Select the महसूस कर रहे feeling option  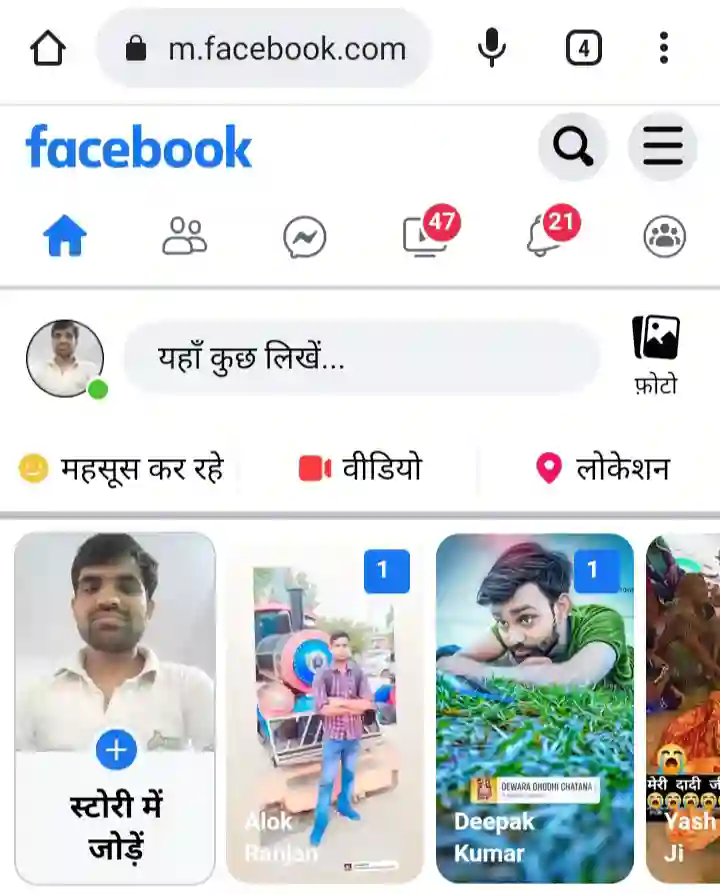121,468
